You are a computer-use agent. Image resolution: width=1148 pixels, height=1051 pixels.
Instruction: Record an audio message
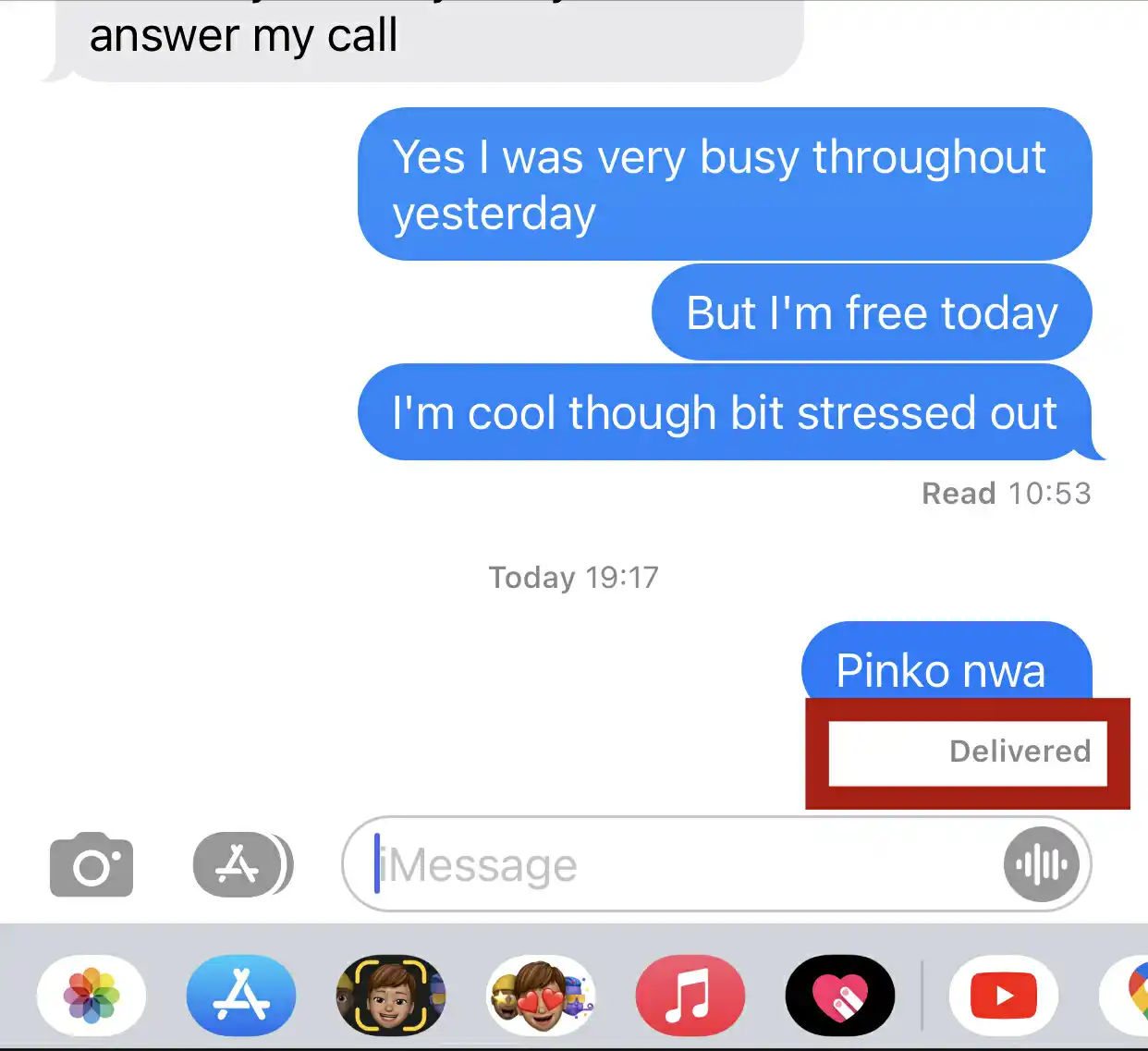click(x=1042, y=865)
